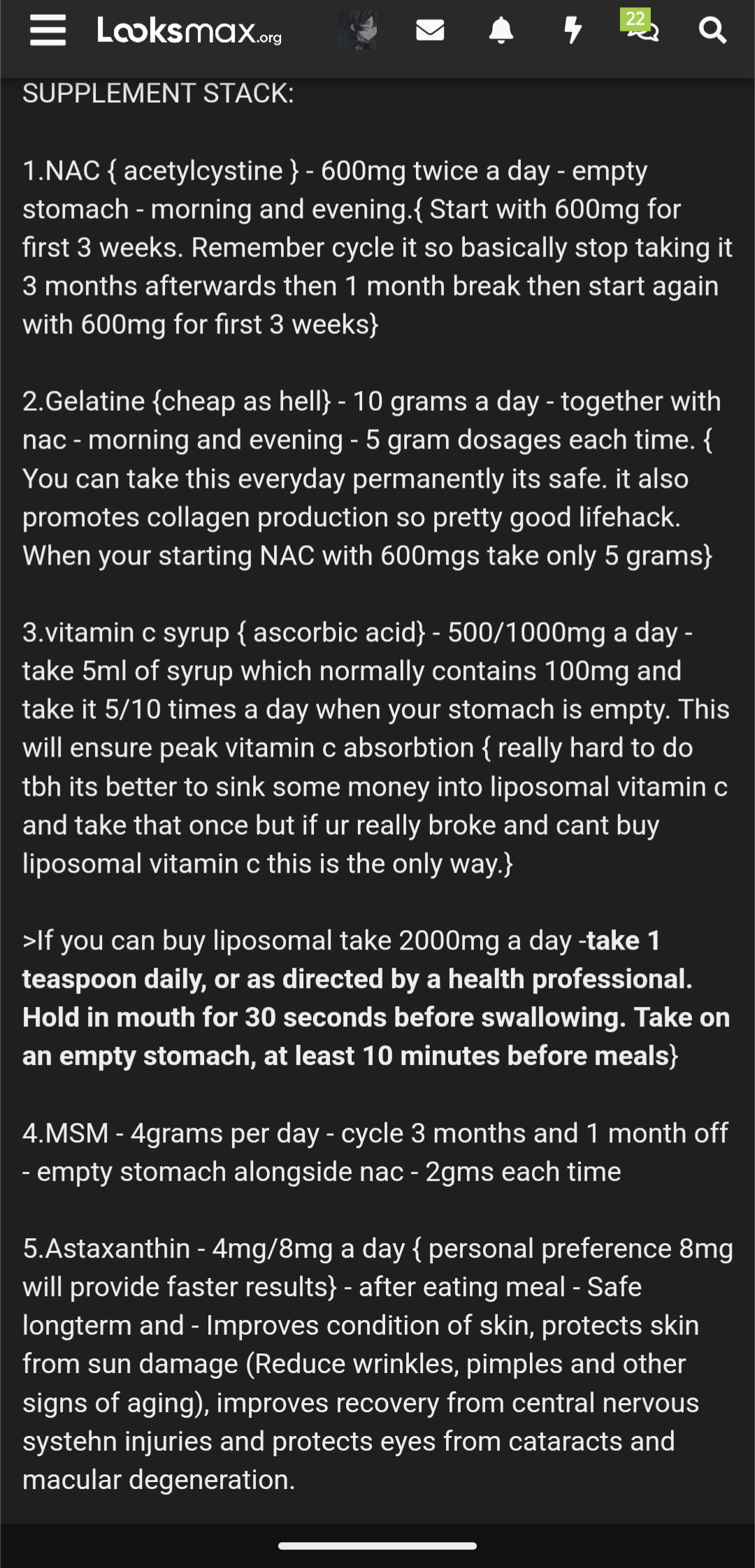Open the chat with 22 unread
Screen dimensions: 755x1568
click(642, 29)
